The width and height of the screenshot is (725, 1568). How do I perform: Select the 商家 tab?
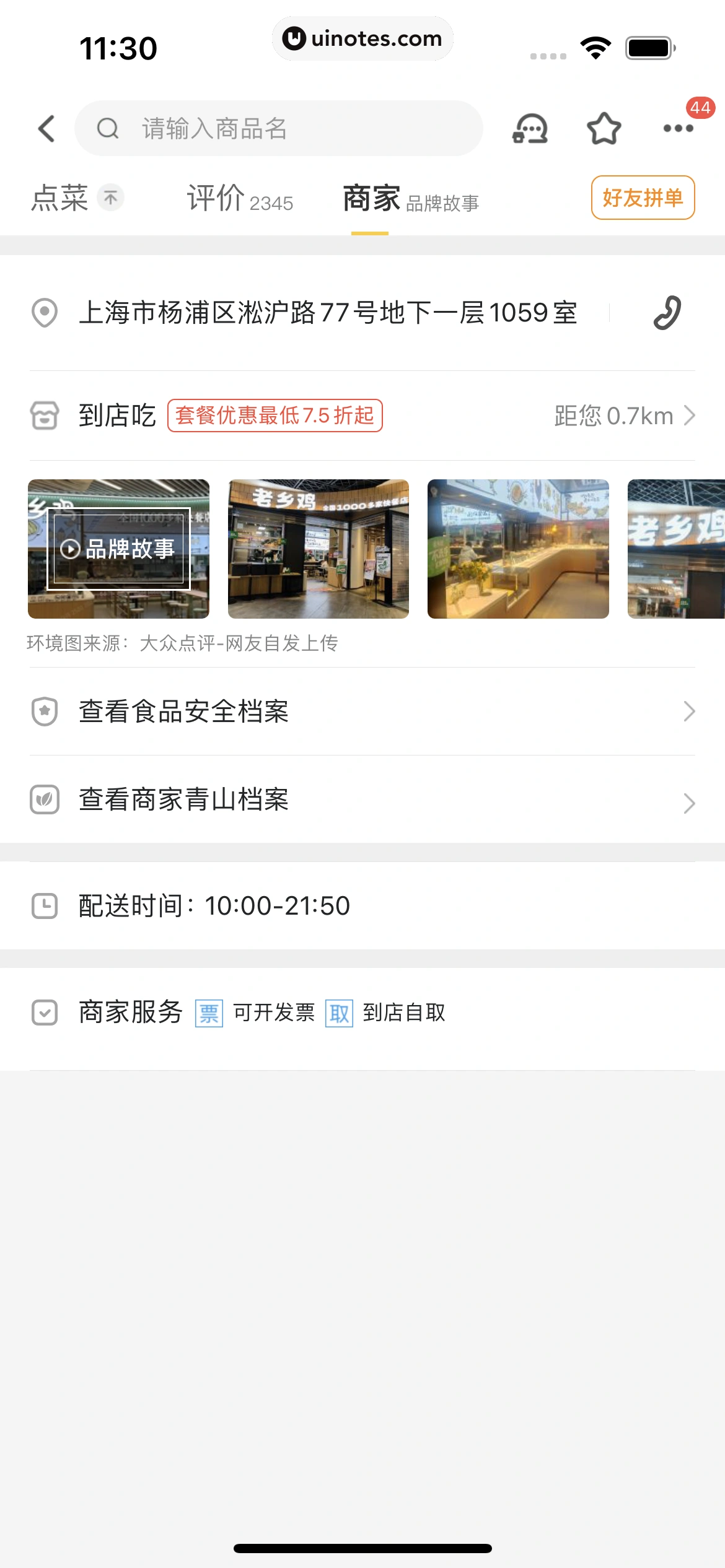tap(372, 199)
